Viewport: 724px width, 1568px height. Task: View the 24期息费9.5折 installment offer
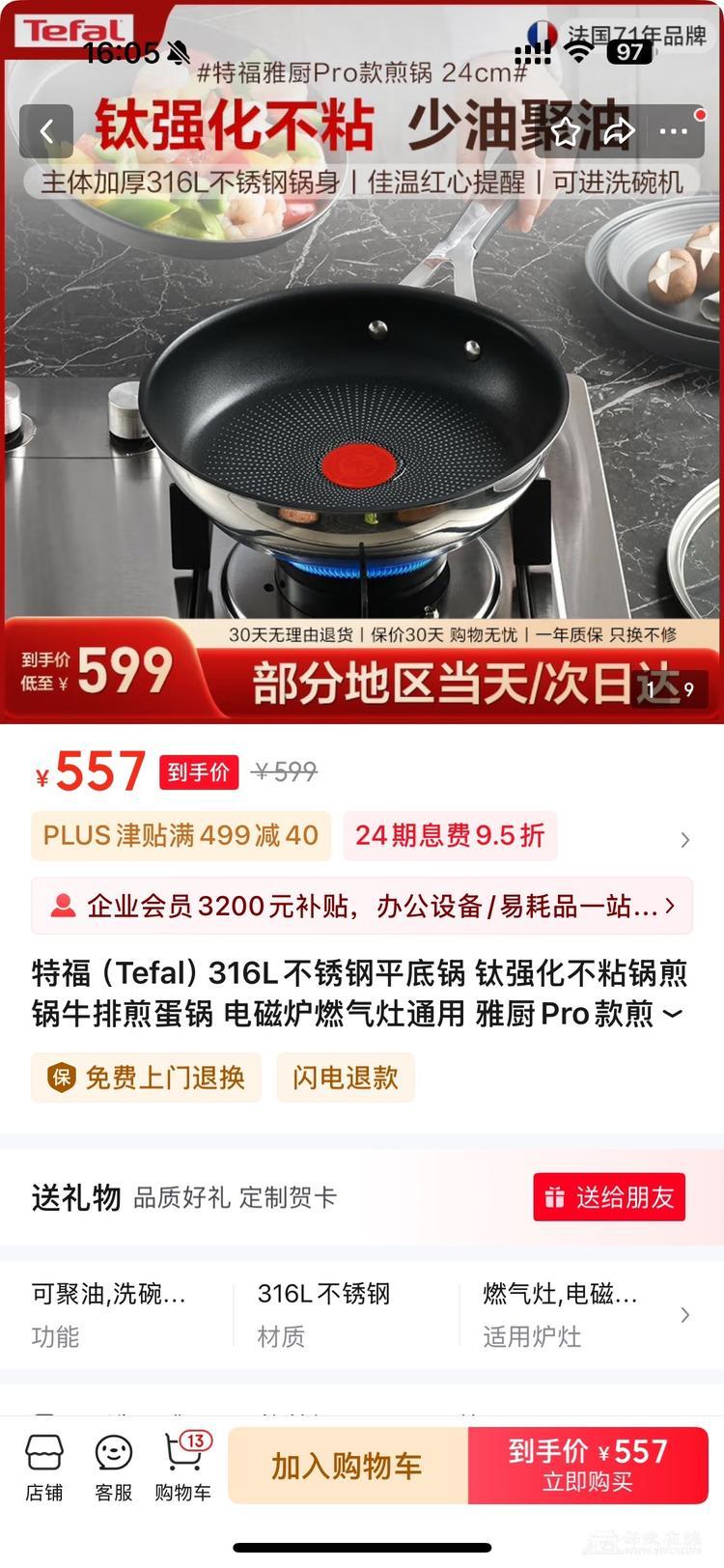click(x=450, y=835)
